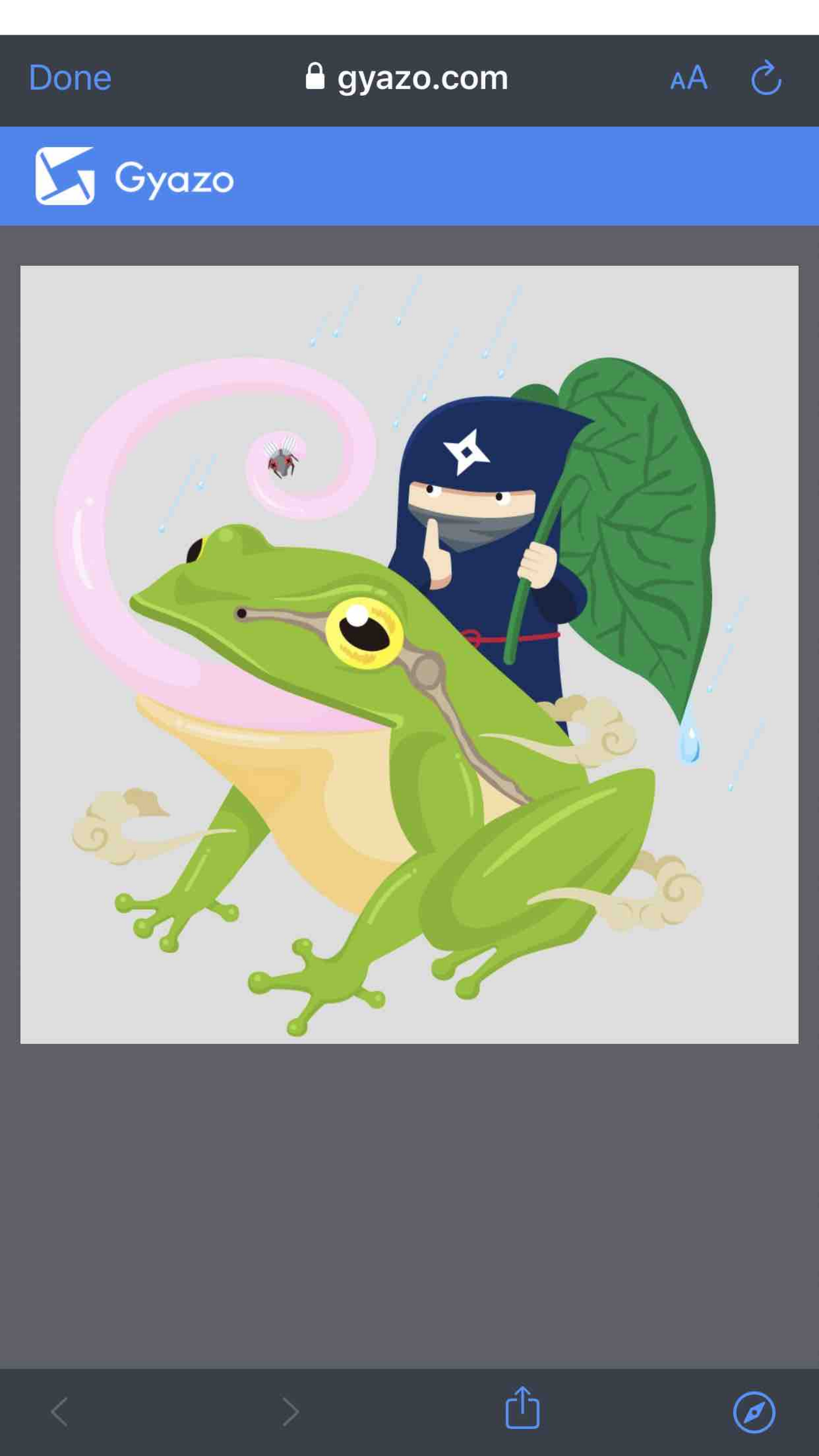Screen dimensions: 819x1456
Task: Open the Gyazo logo home link
Action: 135,176
